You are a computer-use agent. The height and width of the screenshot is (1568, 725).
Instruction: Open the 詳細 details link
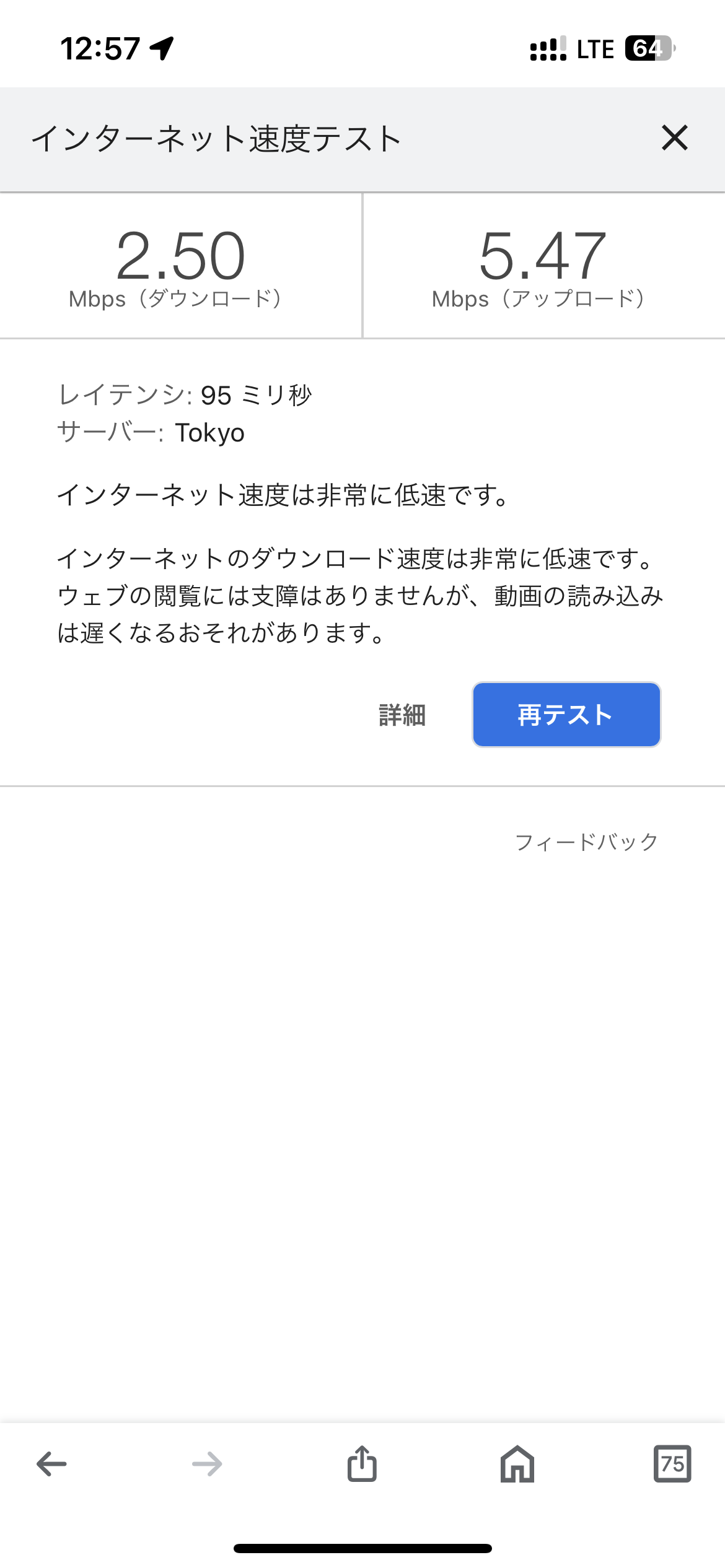click(402, 715)
